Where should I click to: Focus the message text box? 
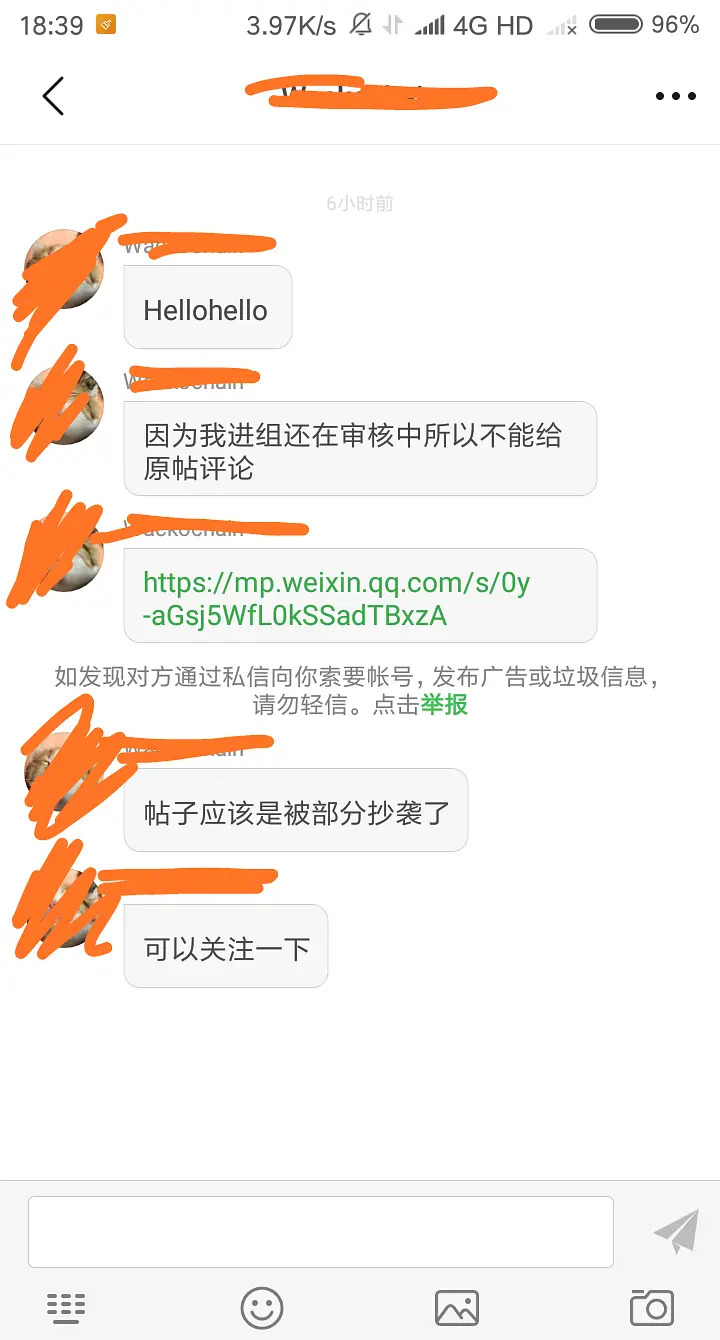pos(320,1232)
